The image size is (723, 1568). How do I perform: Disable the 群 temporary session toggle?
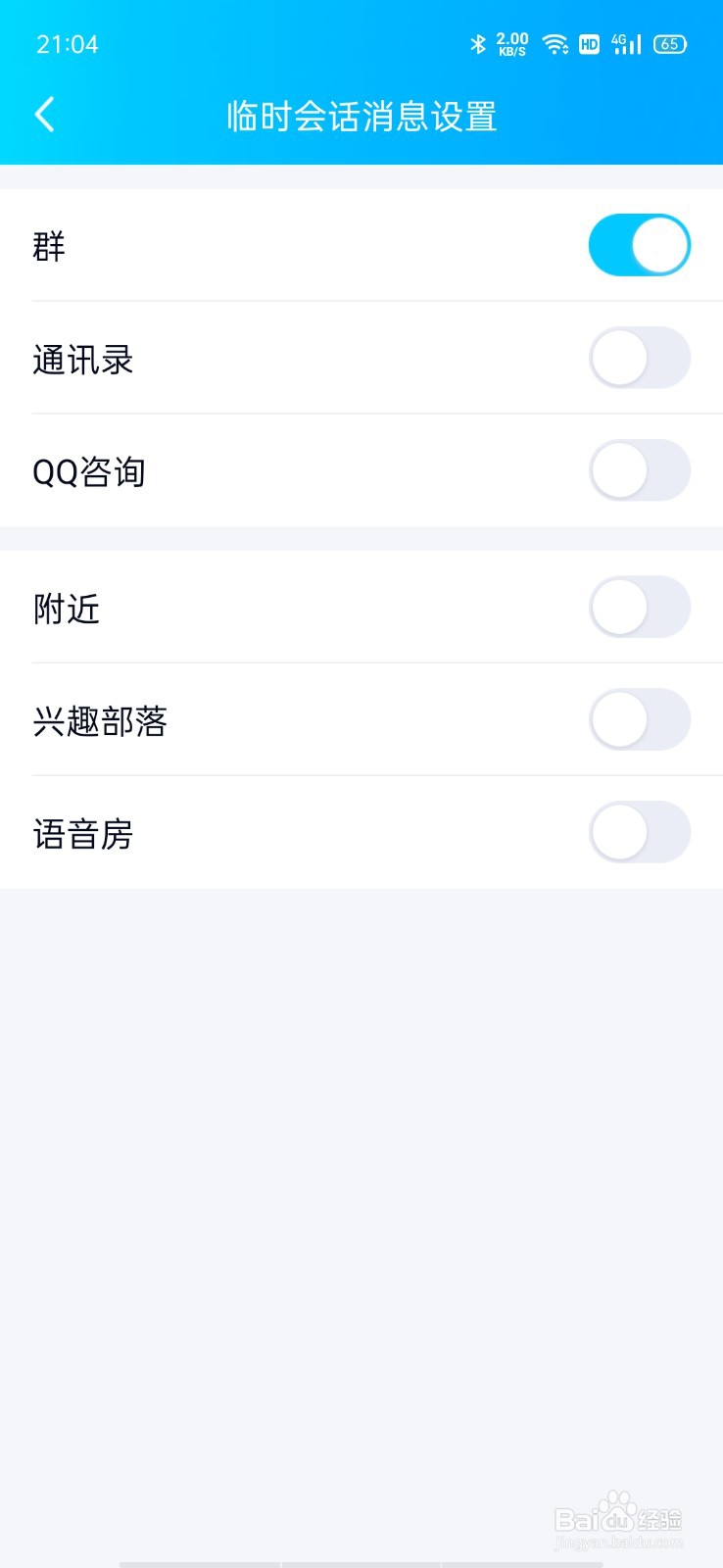pos(639,245)
